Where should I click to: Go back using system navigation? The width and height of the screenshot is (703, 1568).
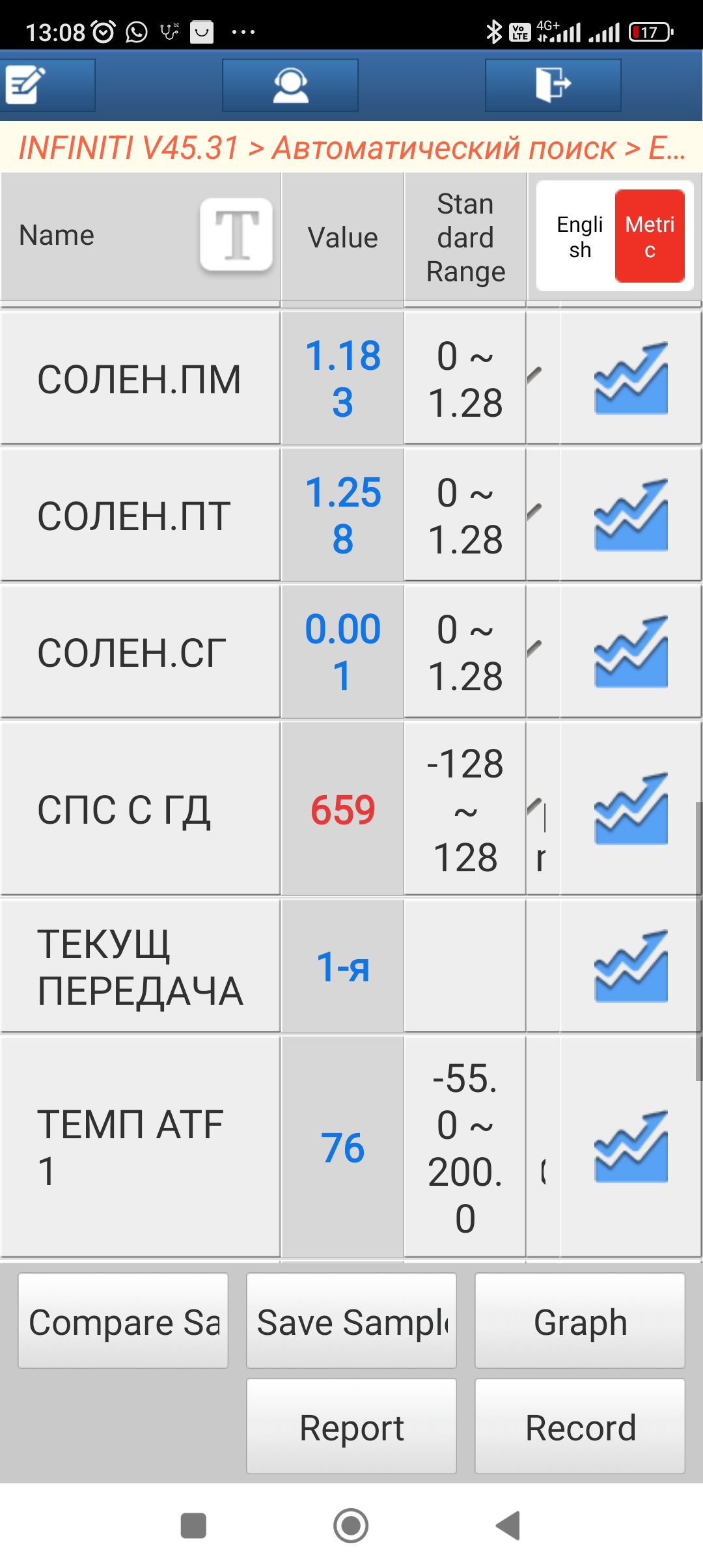point(508,1526)
